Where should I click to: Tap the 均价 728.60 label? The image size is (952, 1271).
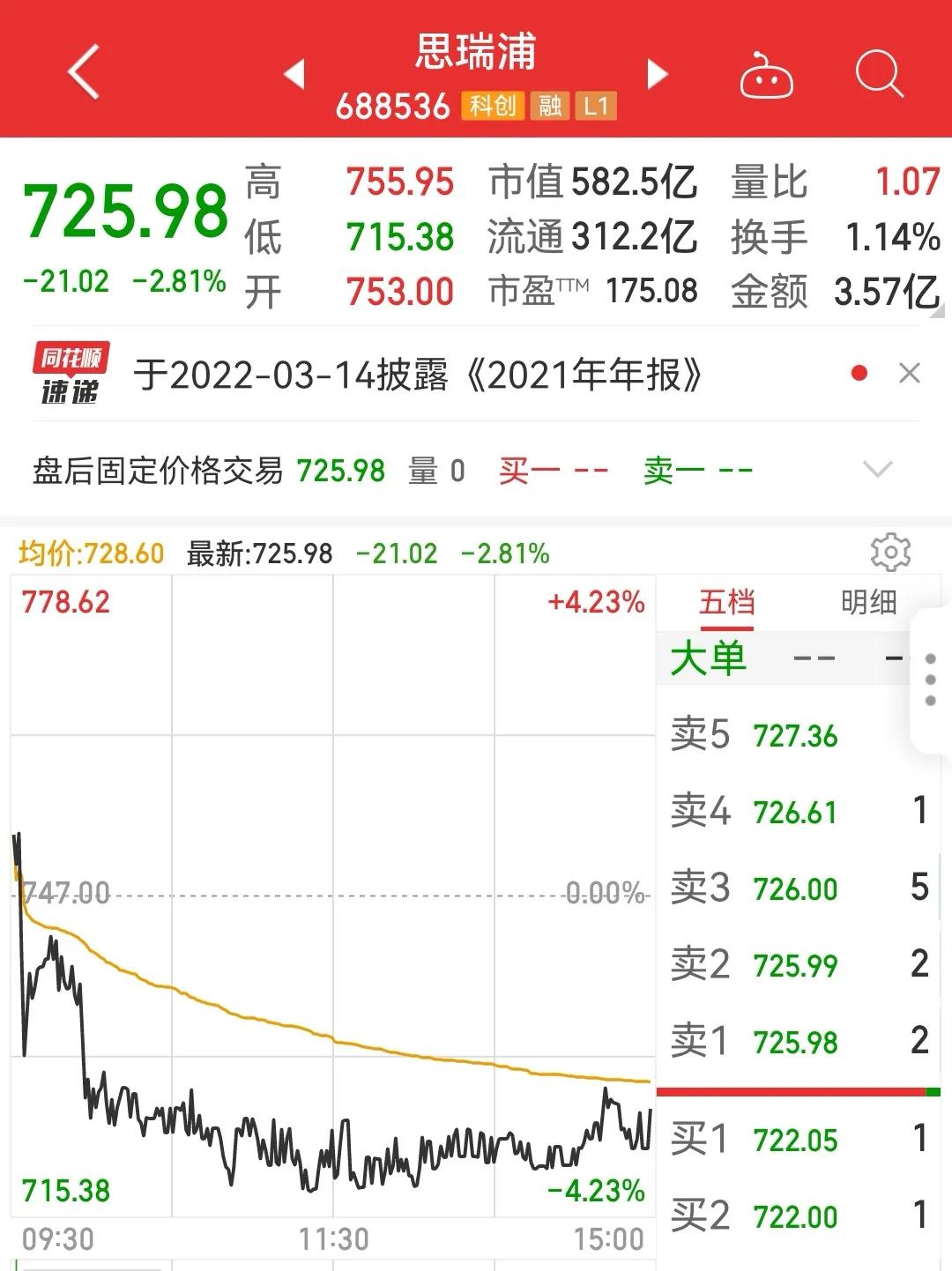[88, 553]
